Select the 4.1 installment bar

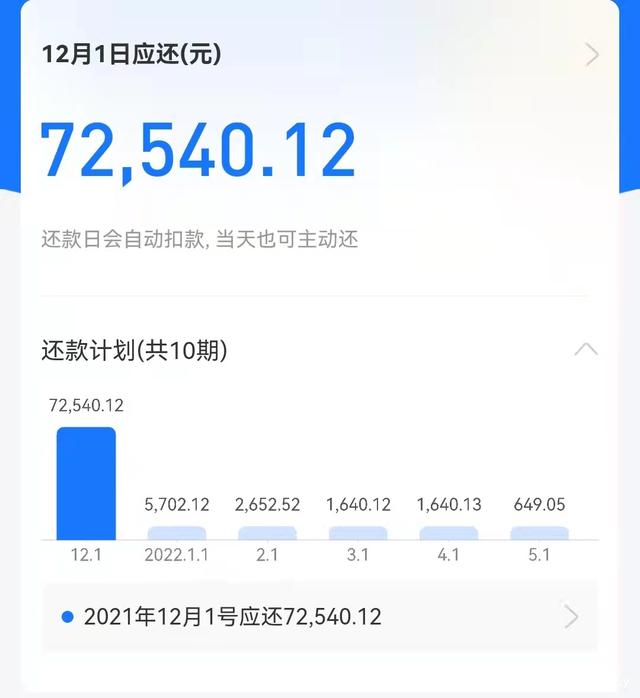point(449,533)
